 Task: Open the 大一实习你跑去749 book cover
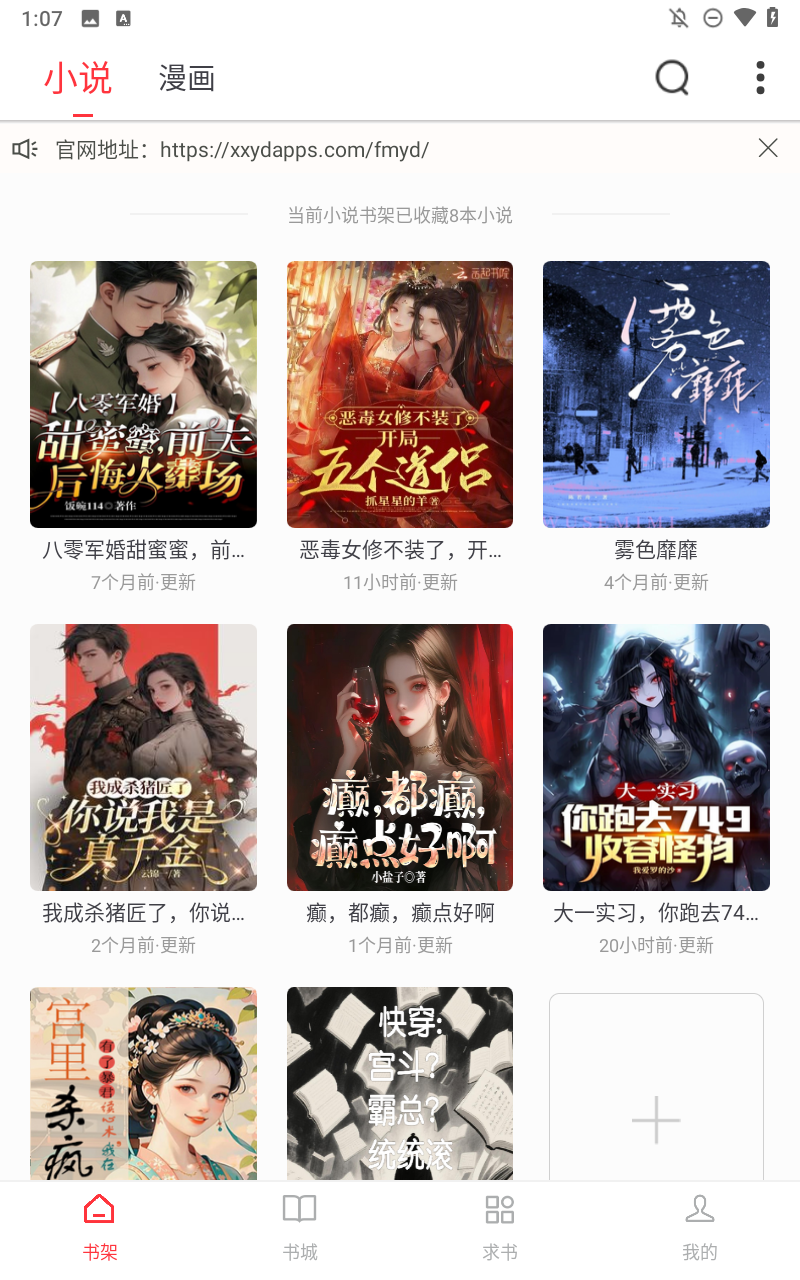tap(656, 757)
